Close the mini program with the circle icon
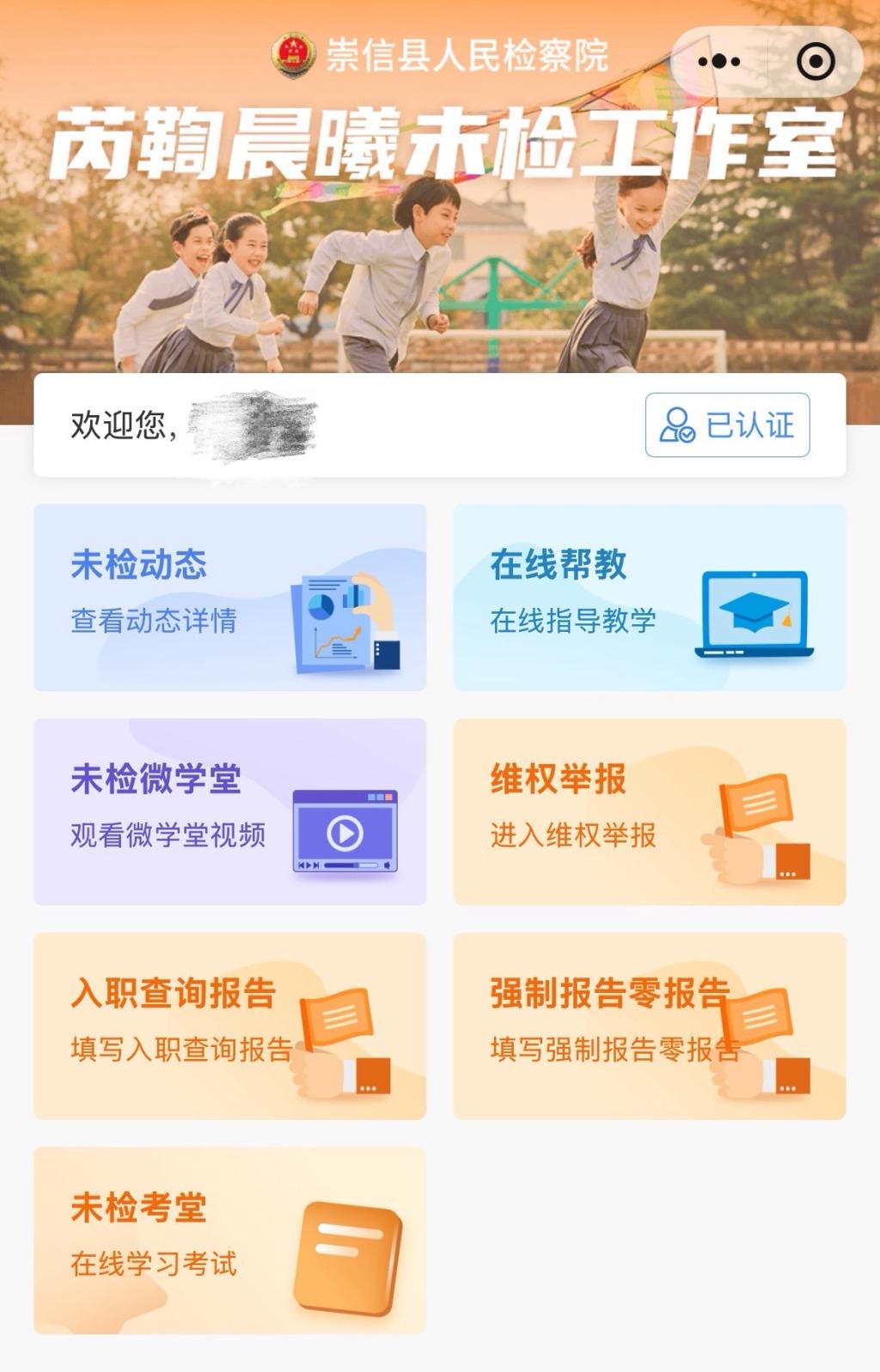The width and height of the screenshot is (880, 1372). click(815, 62)
